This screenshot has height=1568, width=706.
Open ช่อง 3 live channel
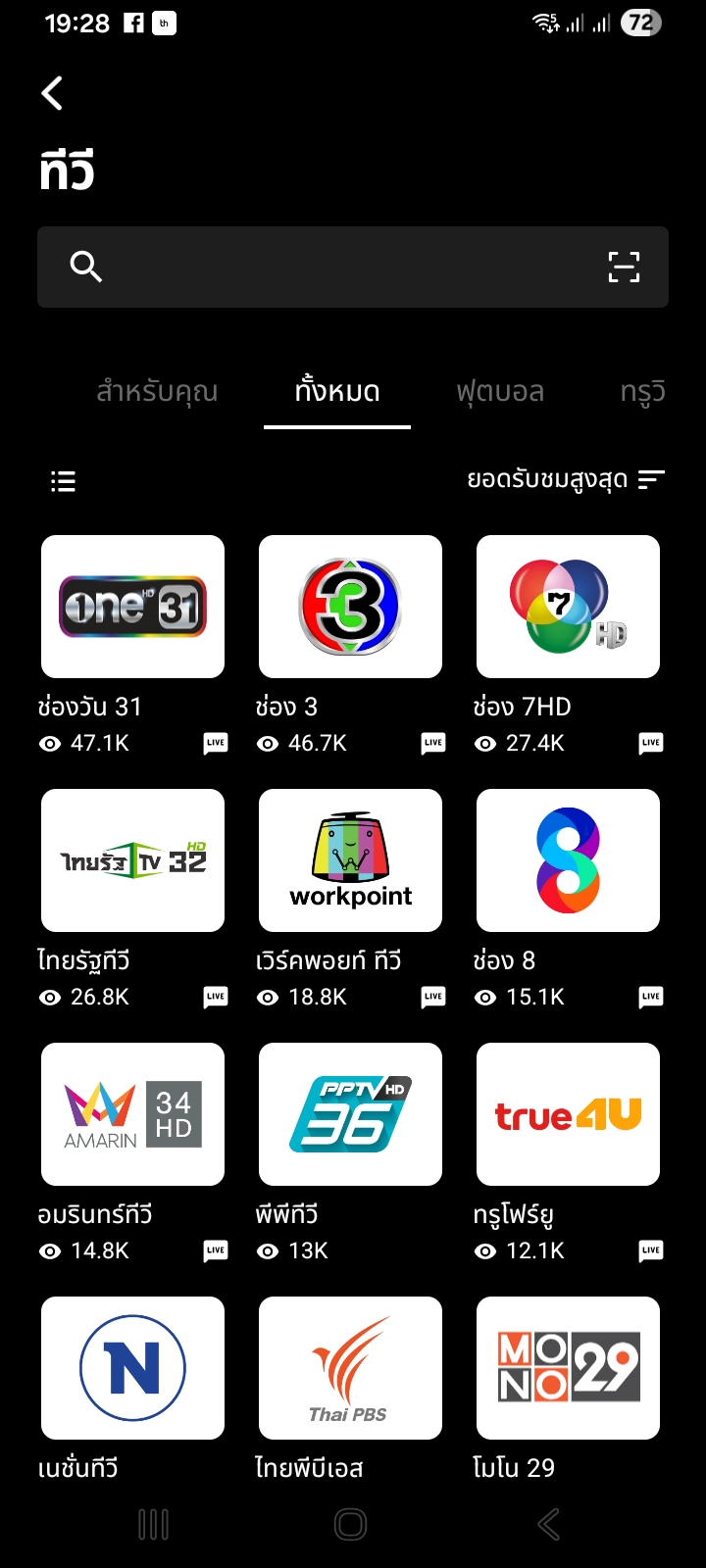tap(350, 607)
